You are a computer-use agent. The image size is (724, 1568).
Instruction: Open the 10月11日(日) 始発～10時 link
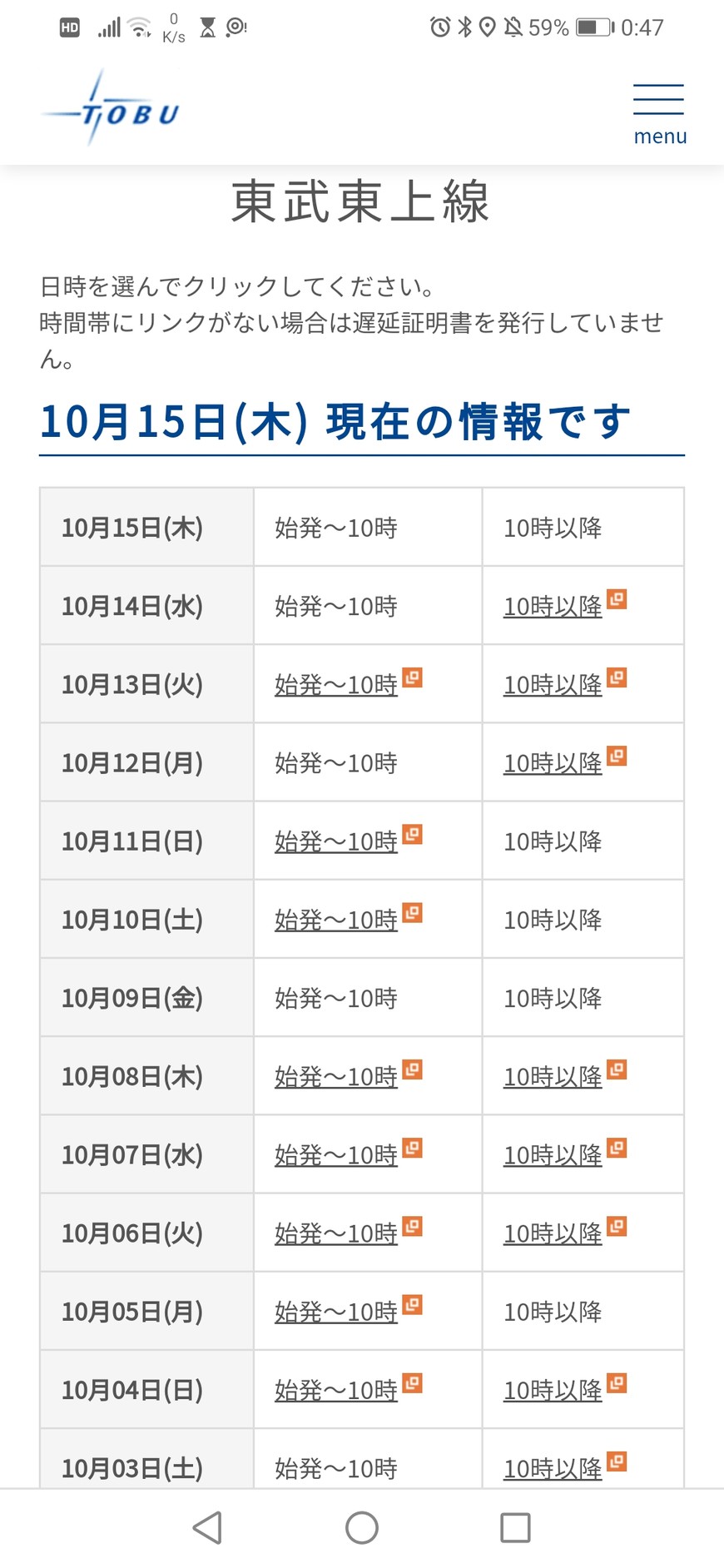(336, 841)
